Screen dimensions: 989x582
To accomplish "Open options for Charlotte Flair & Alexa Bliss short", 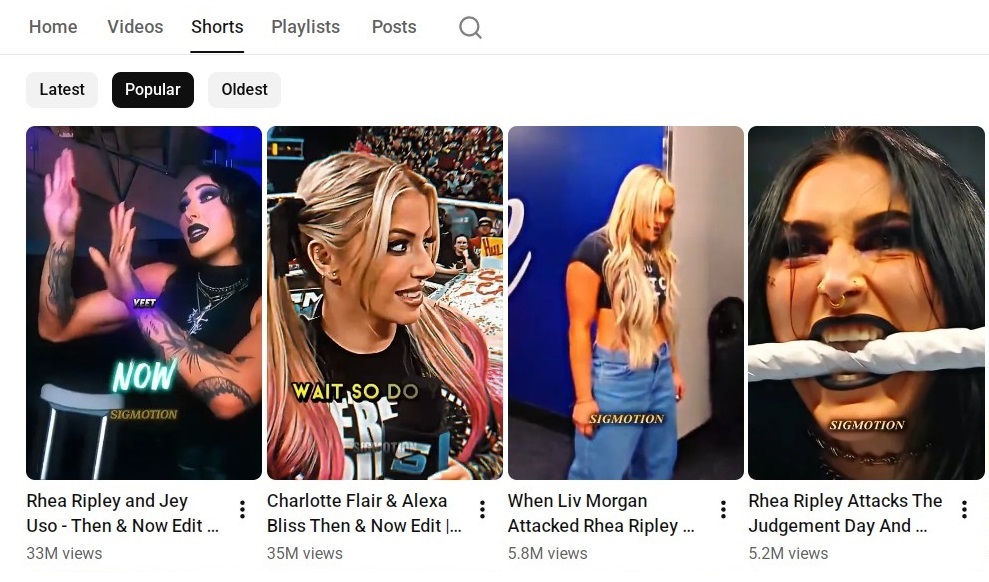I will [x=482, y=510].
